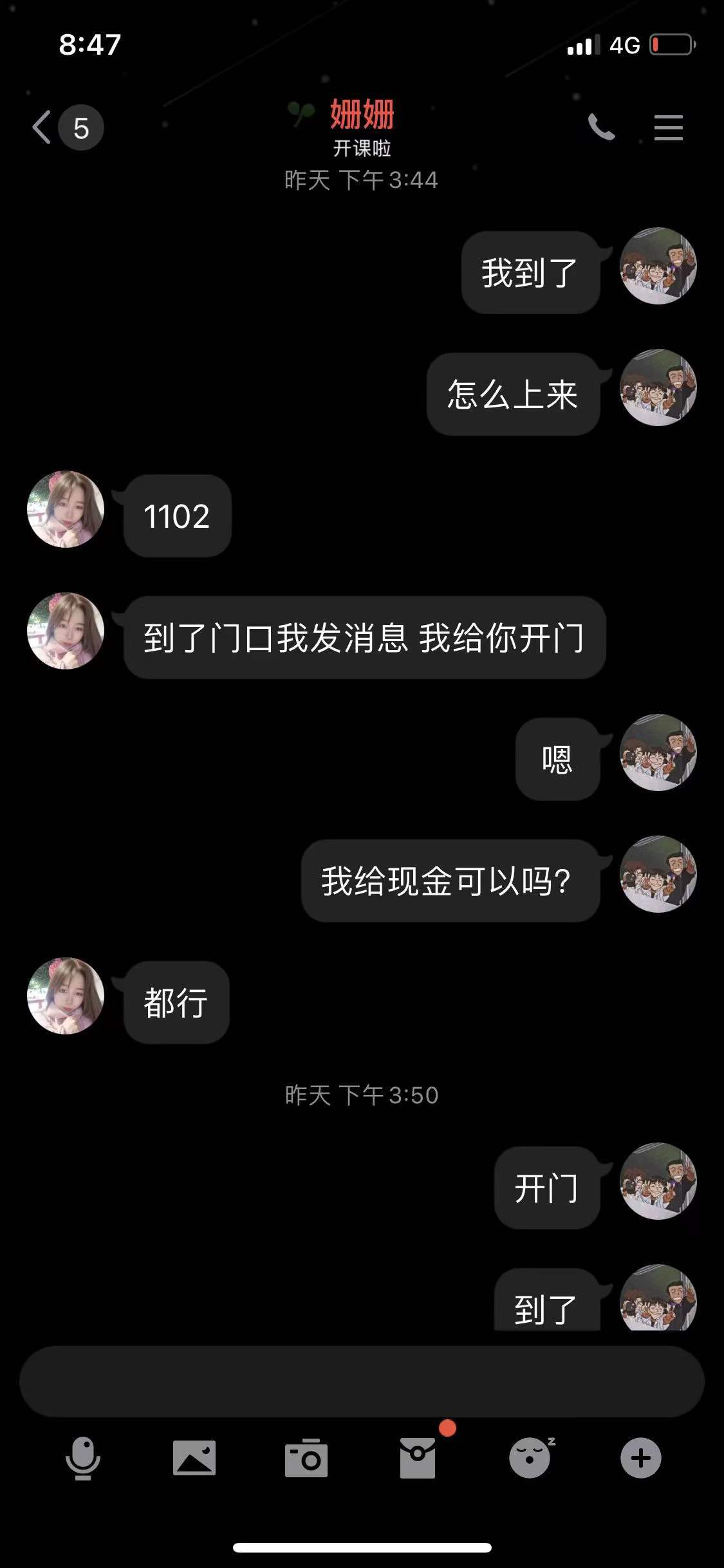This screenshot has width=724, height=1568.
Task: Open 姗姗's avatar beside the 1102 message
Action: (66, 509)
